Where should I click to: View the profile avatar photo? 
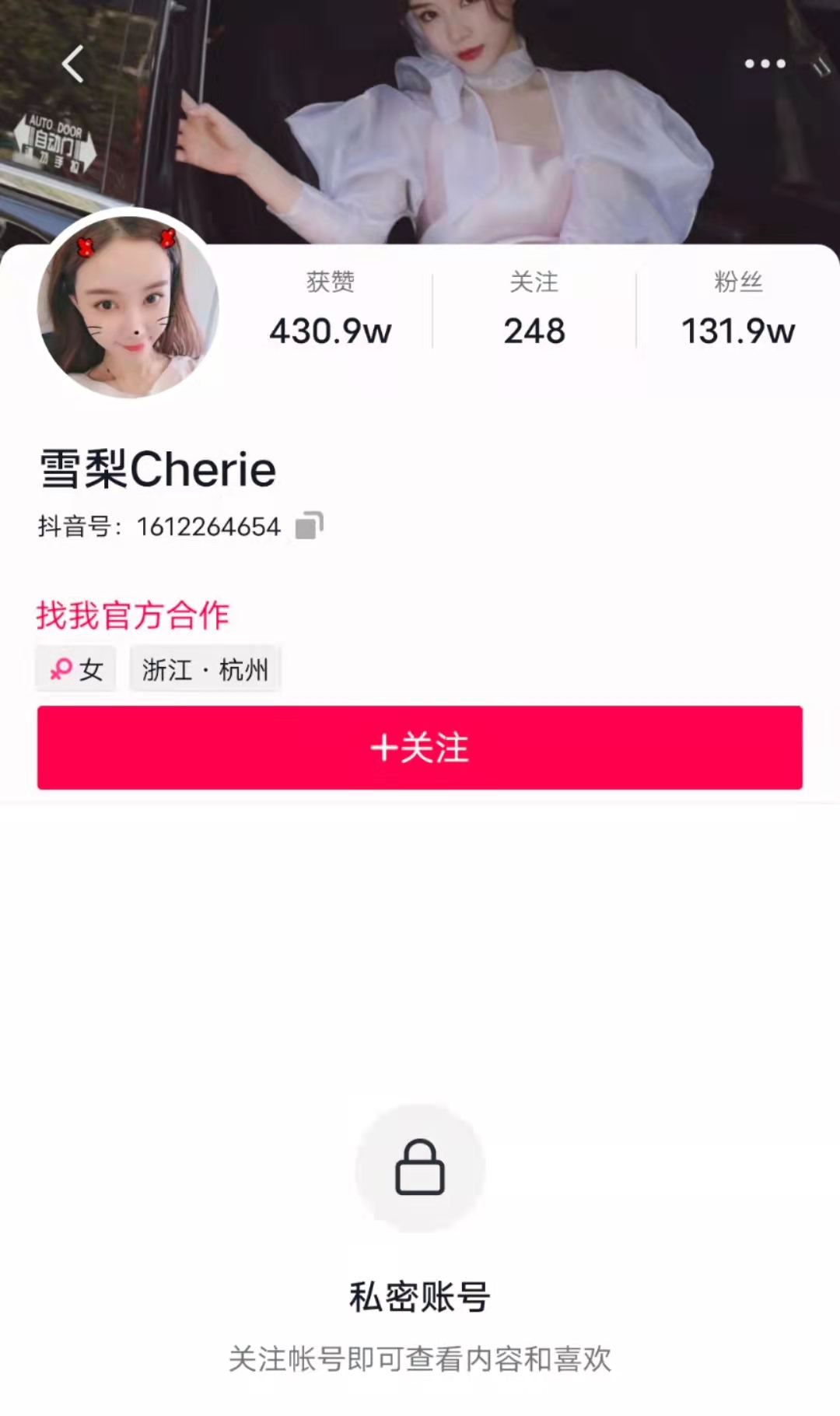(x=128, y=307)
